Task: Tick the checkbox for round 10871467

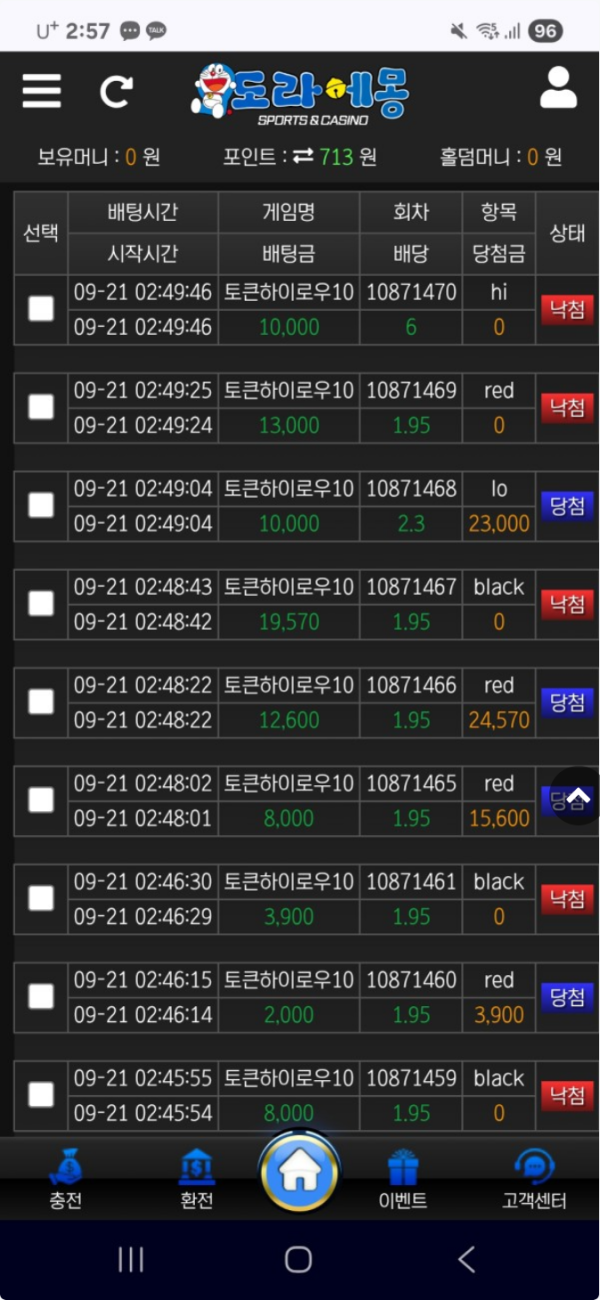Action: (41, 603)
